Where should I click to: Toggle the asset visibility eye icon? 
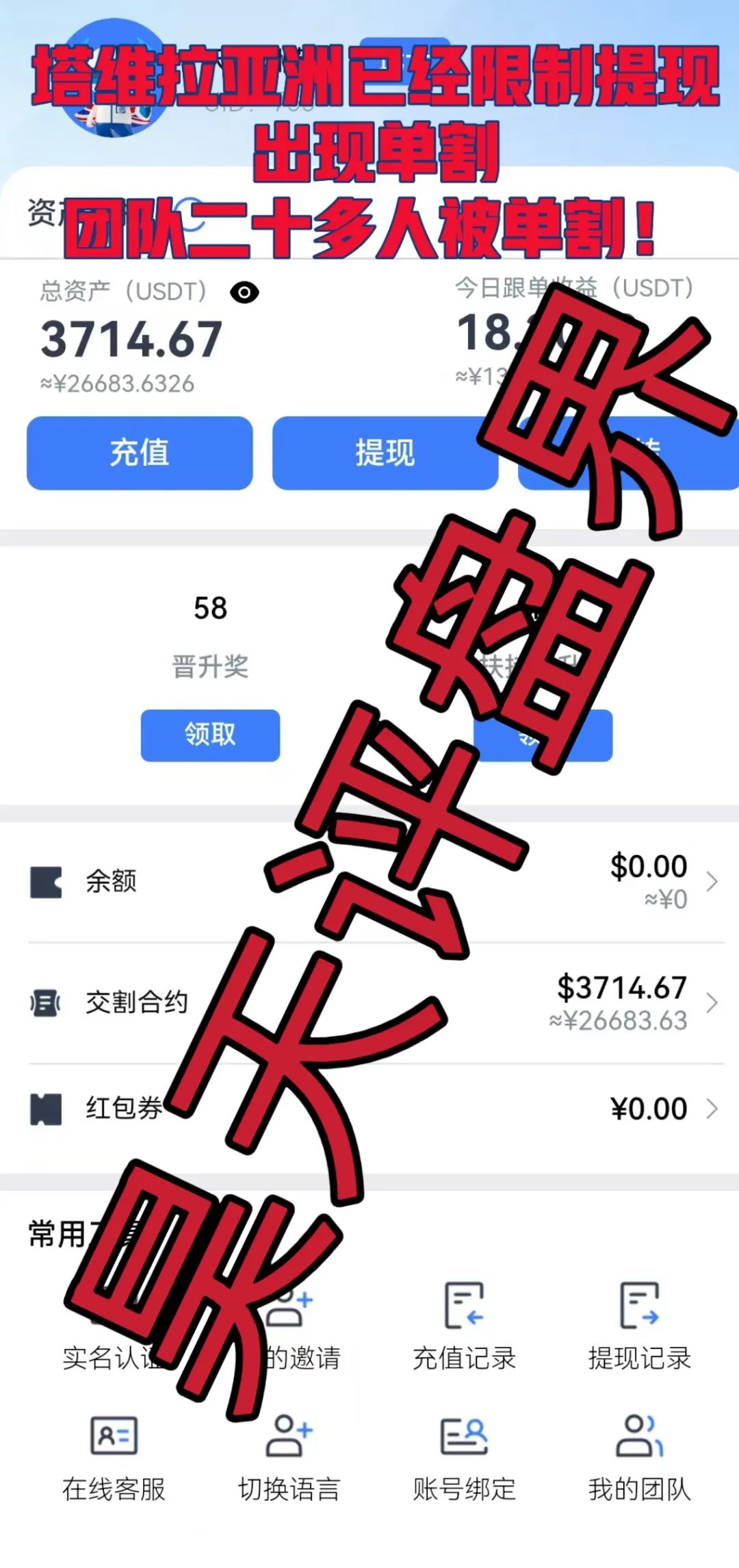coord(243,293)
